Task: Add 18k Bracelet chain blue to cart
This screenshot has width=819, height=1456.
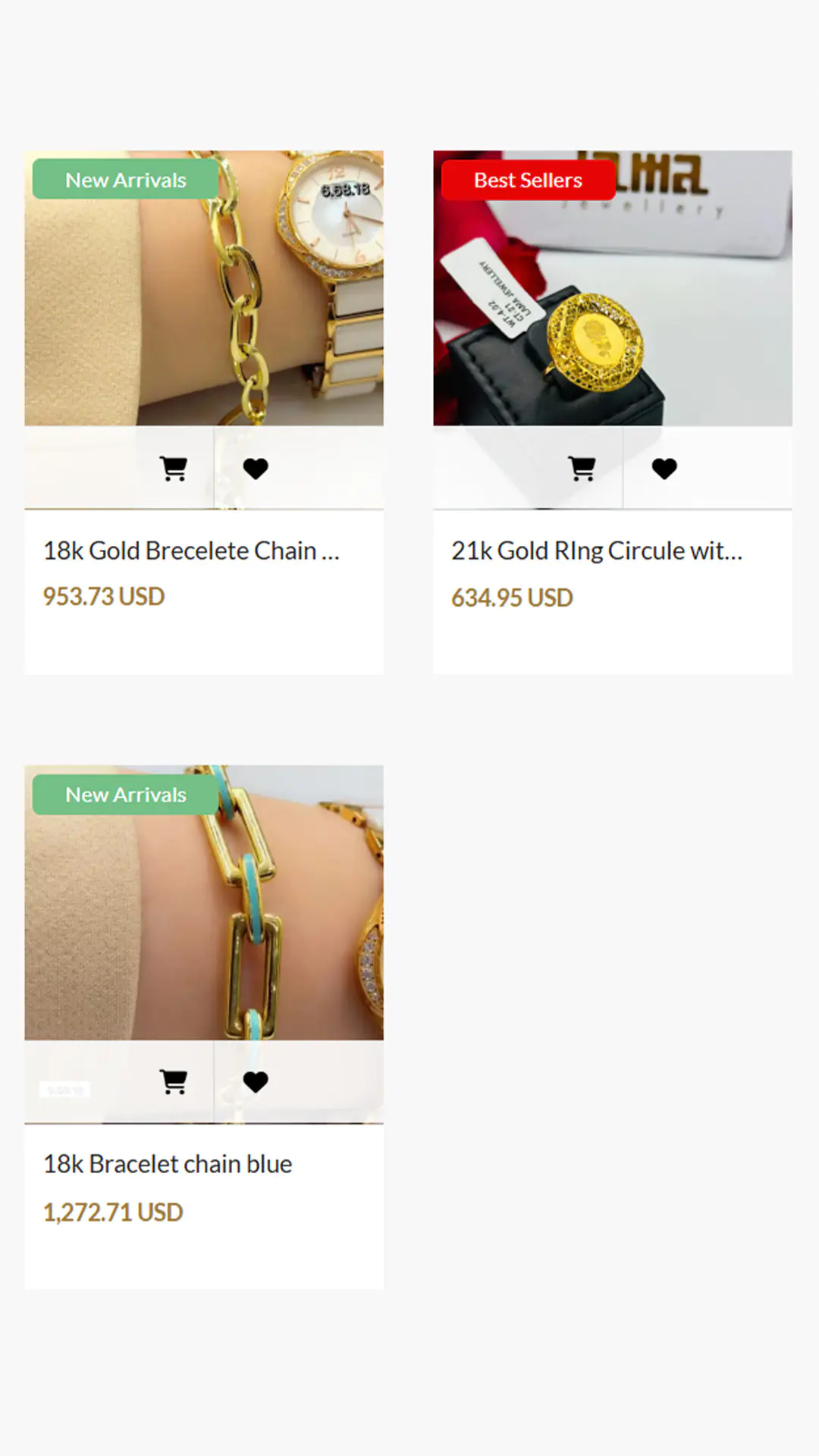Action: click(x=174, y=1081)
